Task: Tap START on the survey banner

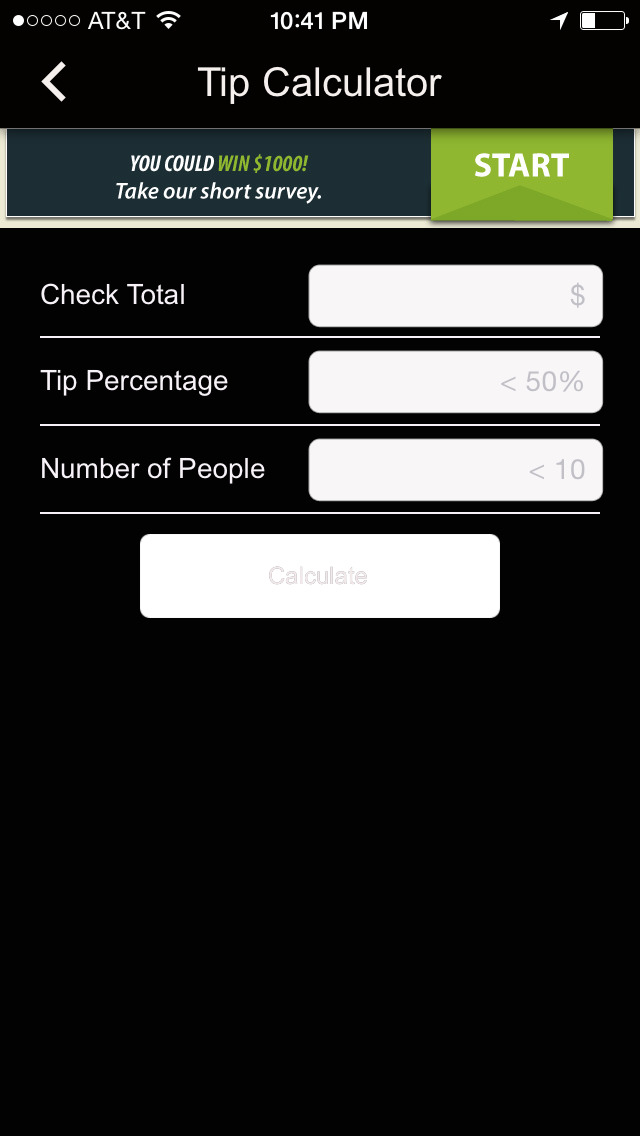Action: (x=522, y=174)
